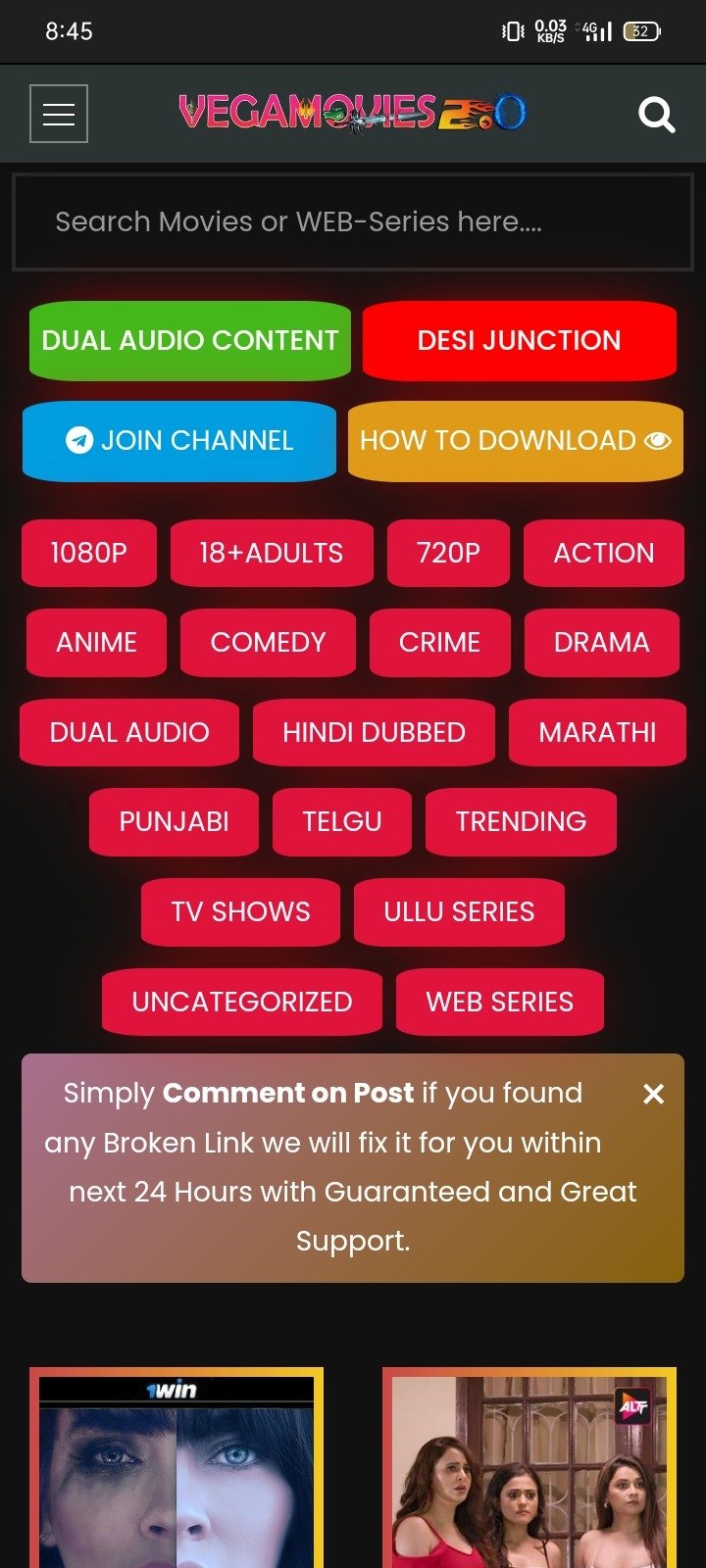This screenshot has height=1568, width=706.
Task: Tap the Trending category
Action: [521, 821]
